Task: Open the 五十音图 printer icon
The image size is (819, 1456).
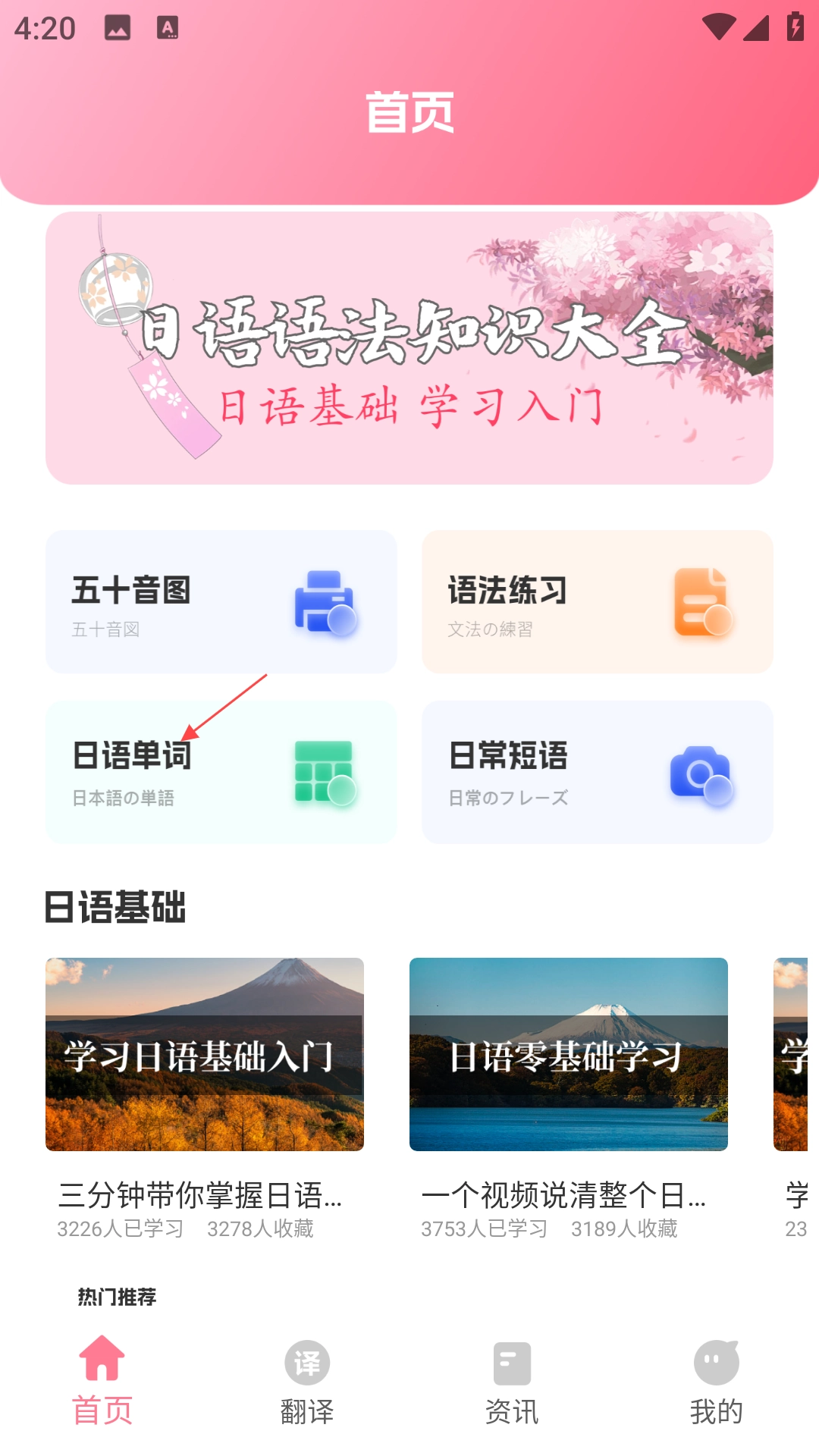Action: click(326, 603)
